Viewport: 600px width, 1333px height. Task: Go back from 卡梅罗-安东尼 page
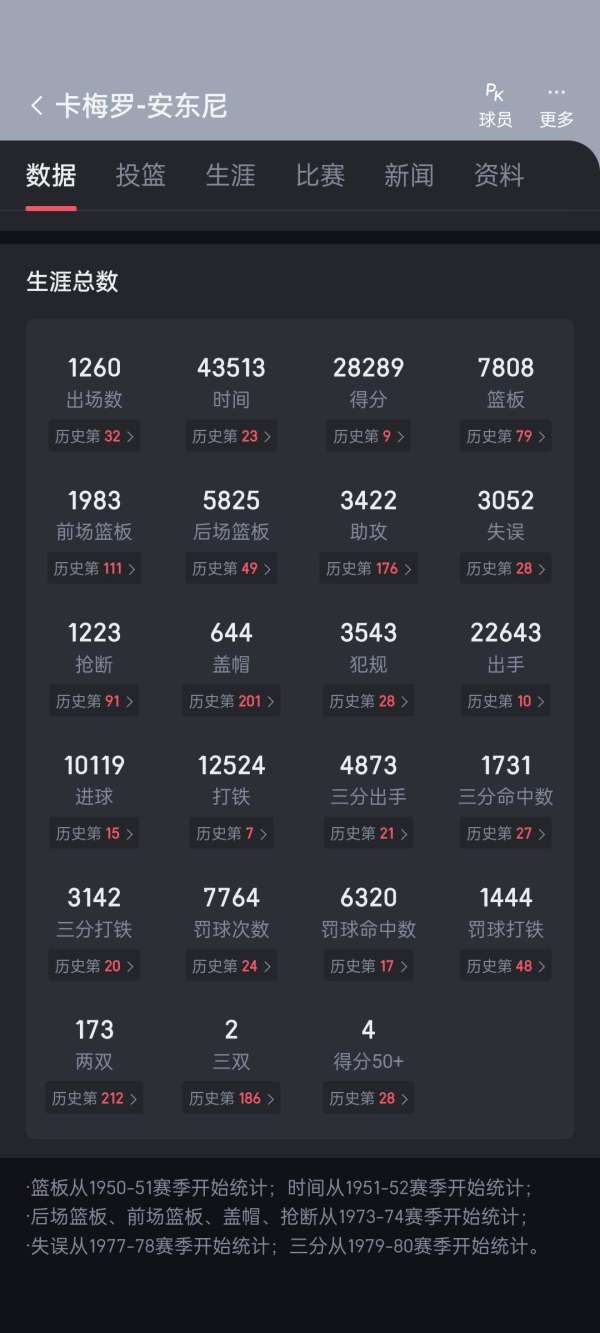pos(37,106)
